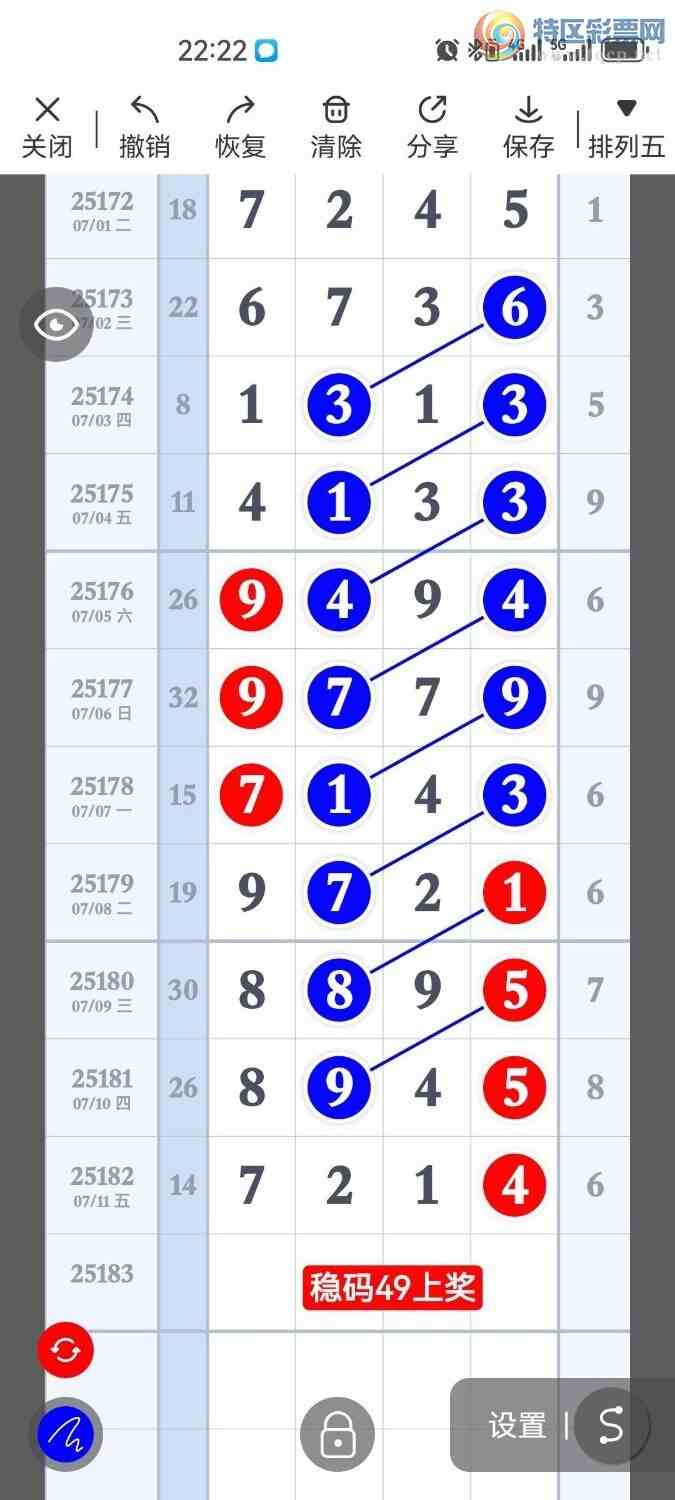675x1500 pixels.
Task: Open 设置 settings
Action: tap(517, 1426)
